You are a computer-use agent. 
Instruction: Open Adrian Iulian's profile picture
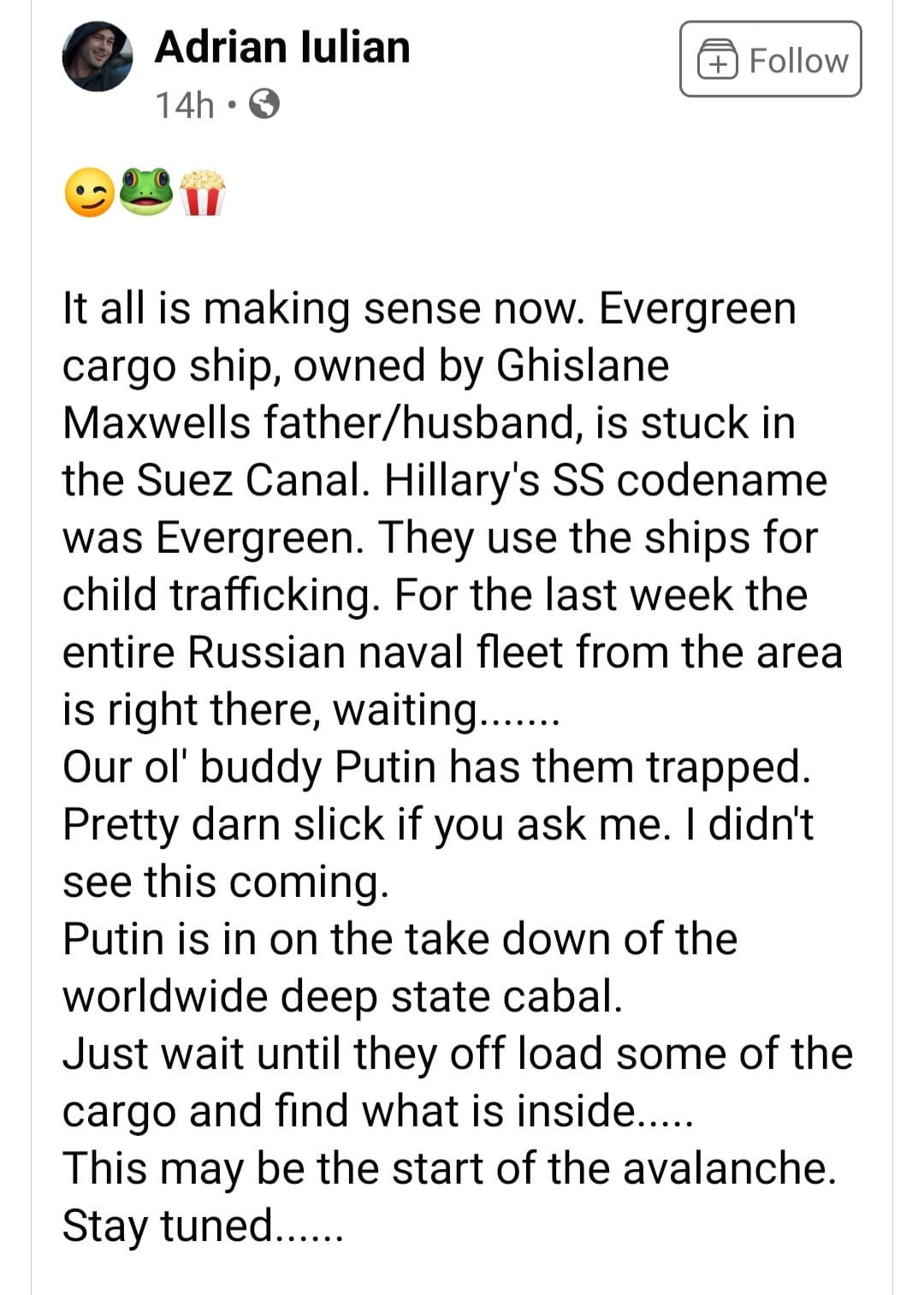(98, 56)
